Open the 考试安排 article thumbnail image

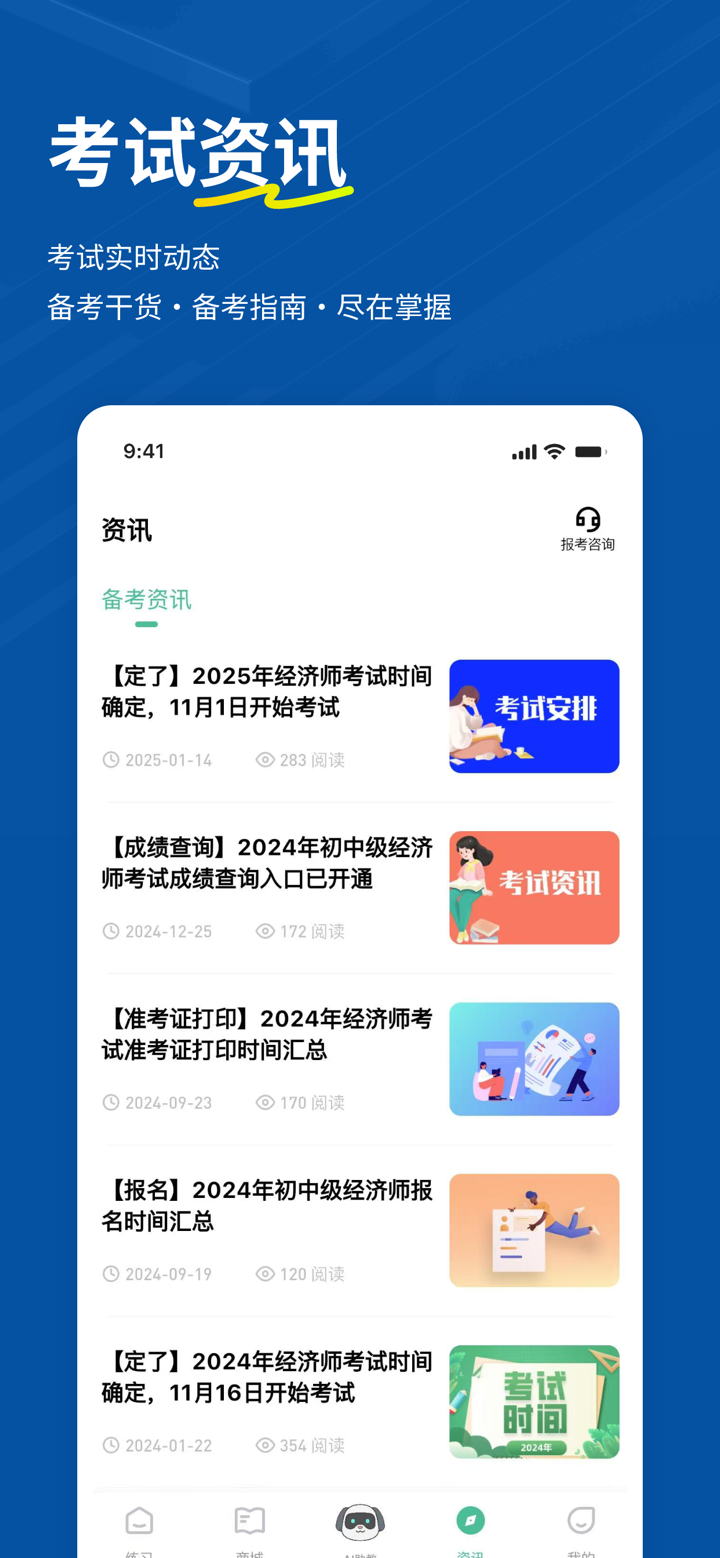point(534,716)
